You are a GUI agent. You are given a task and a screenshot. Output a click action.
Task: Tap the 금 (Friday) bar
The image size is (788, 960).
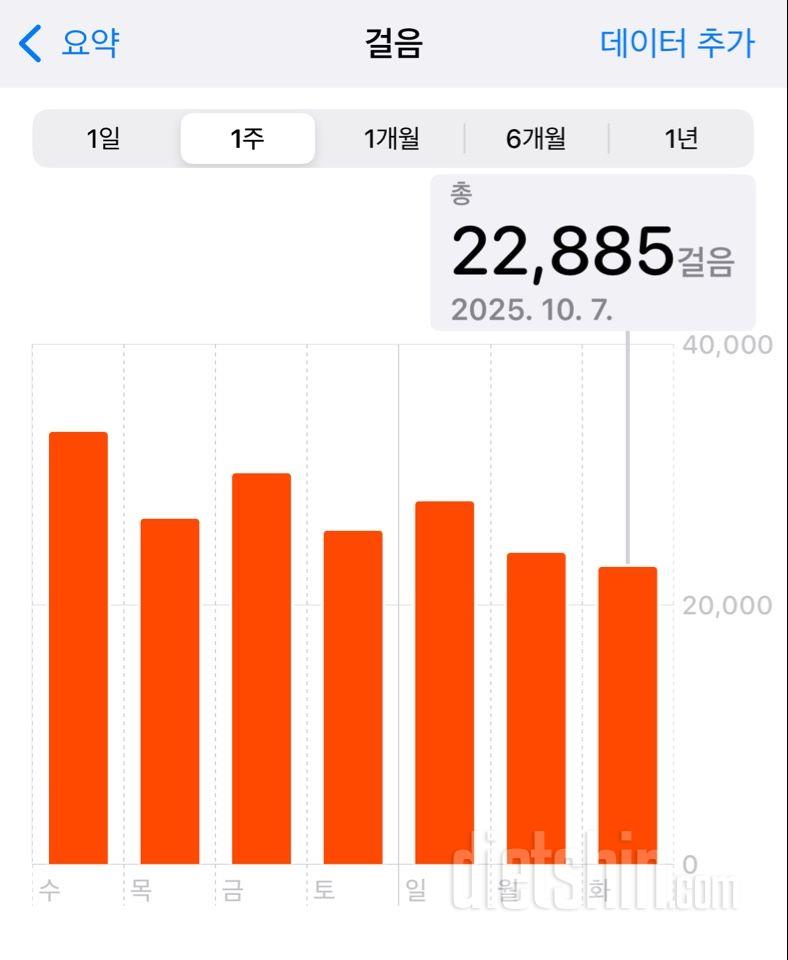261,668
